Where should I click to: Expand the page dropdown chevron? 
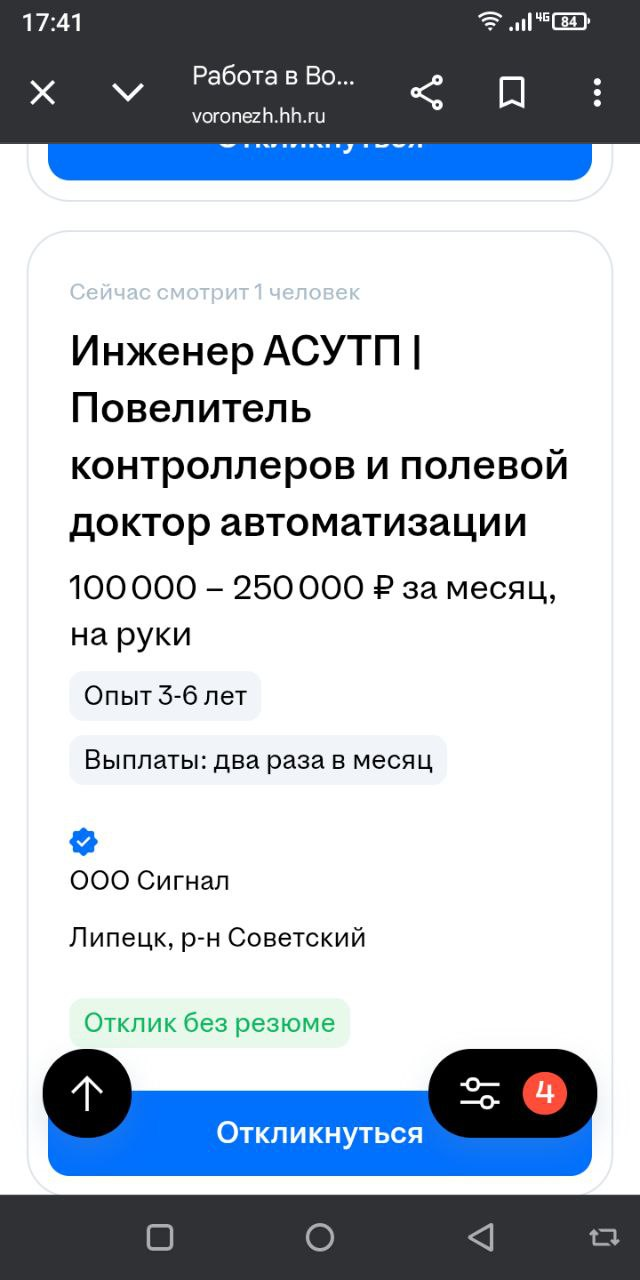(x=128, y=93)
